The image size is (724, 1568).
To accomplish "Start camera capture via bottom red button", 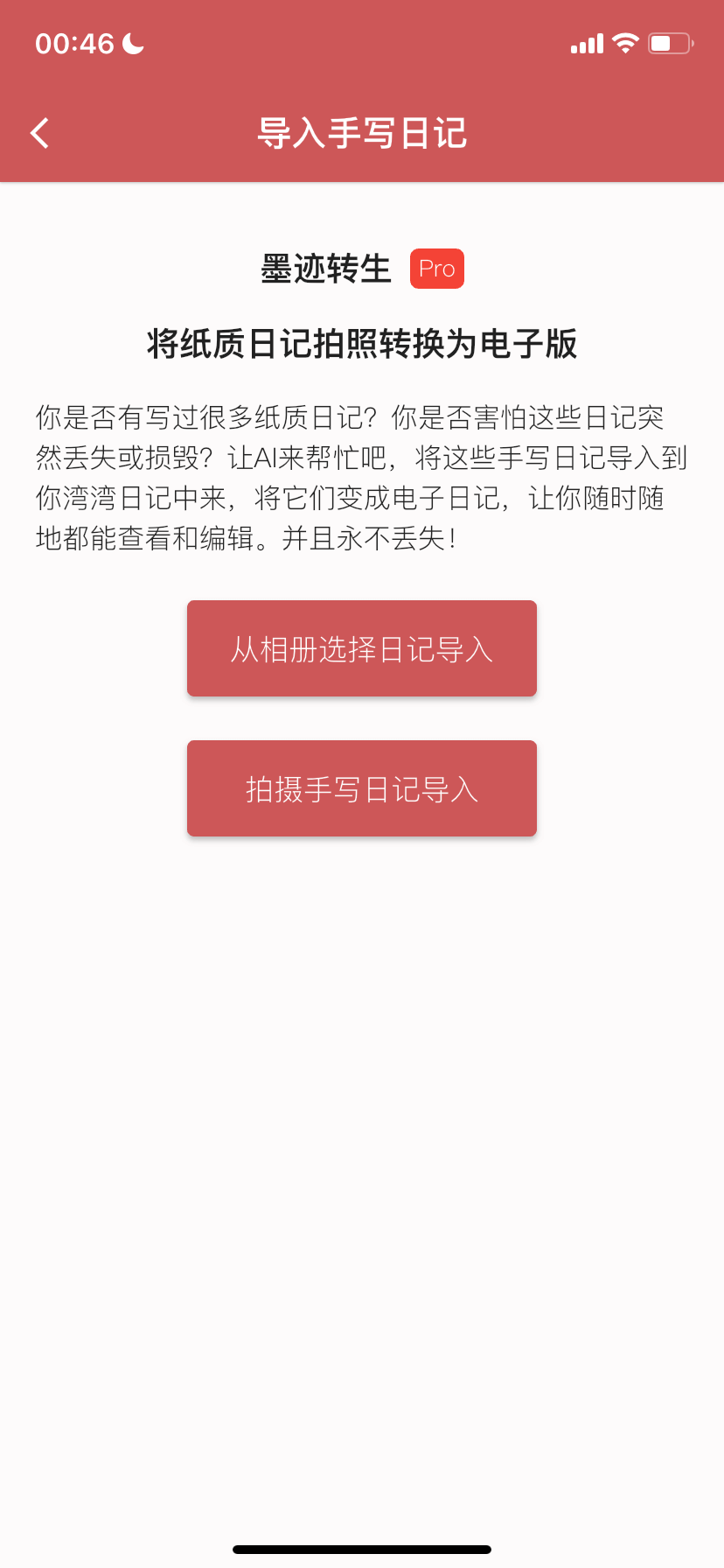I will [x=361, y=787].
